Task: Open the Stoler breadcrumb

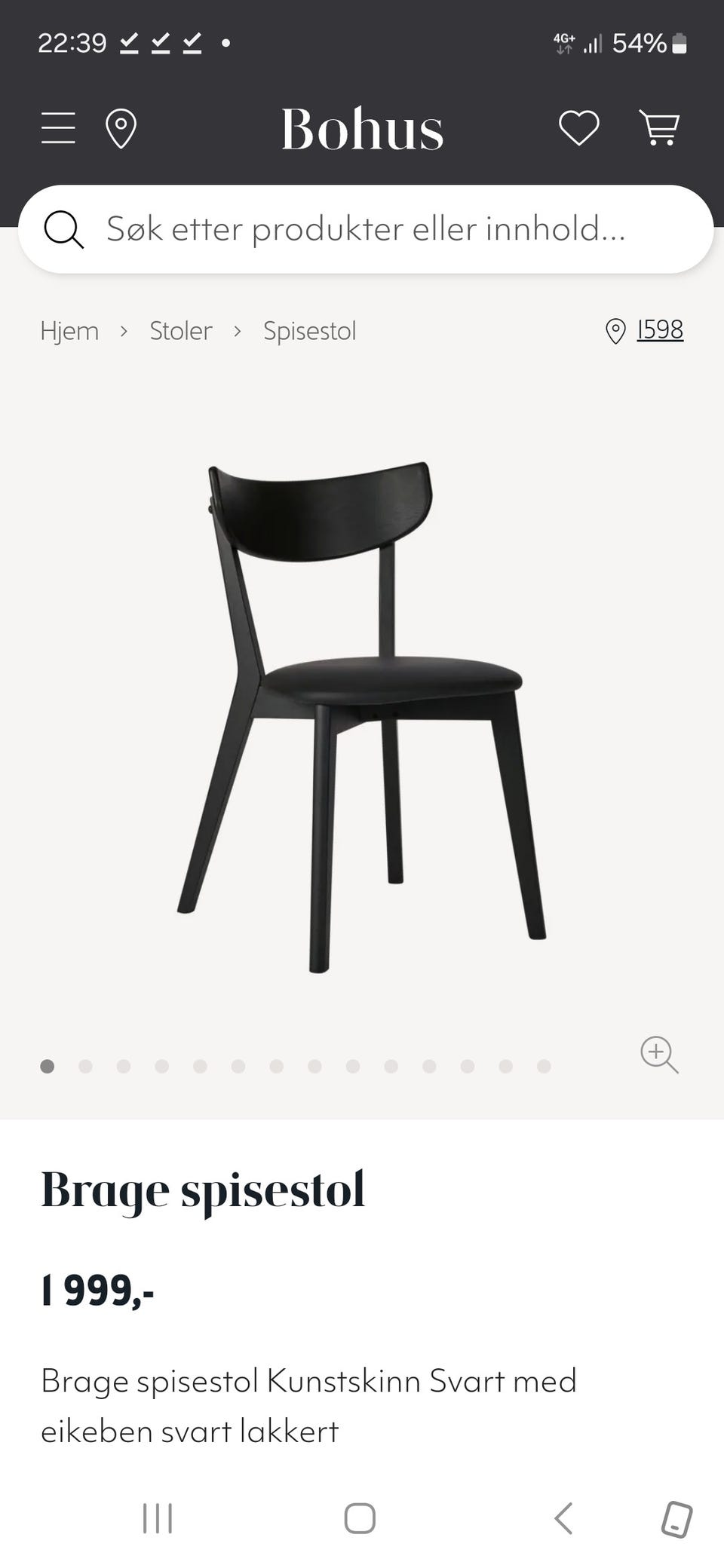Action: (181, 331)
